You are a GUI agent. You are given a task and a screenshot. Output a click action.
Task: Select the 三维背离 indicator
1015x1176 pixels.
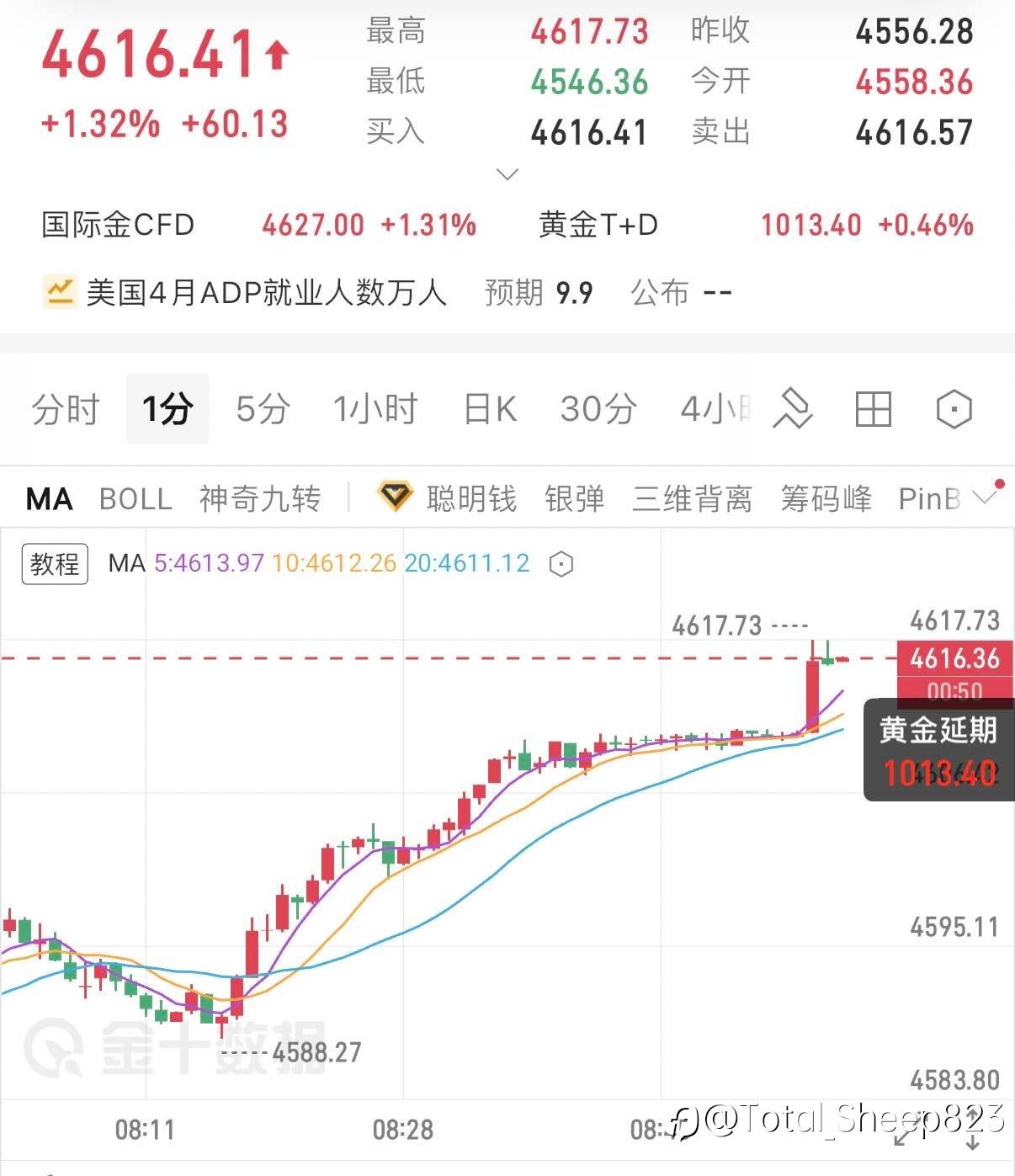click(x=693, y=499)
